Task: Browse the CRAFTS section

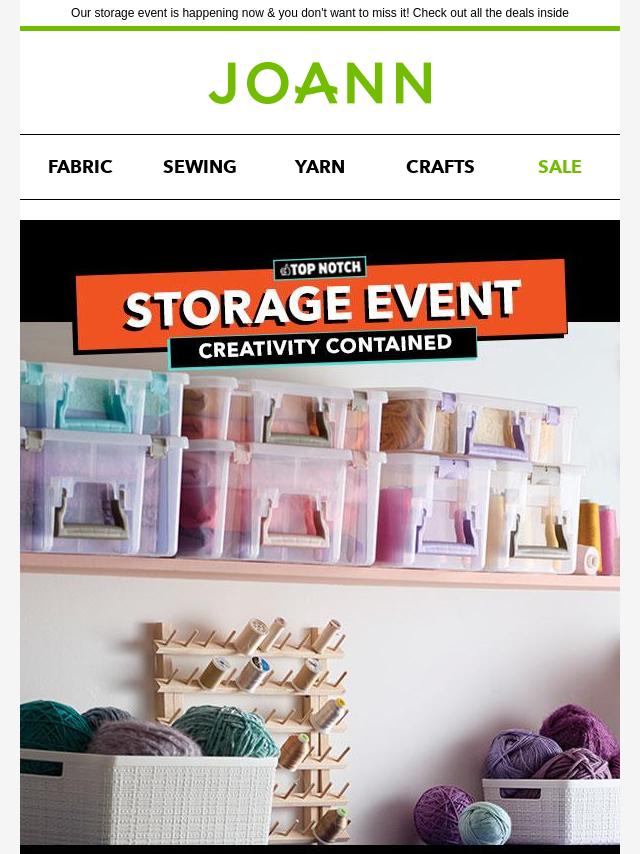Action: point(440,167)
